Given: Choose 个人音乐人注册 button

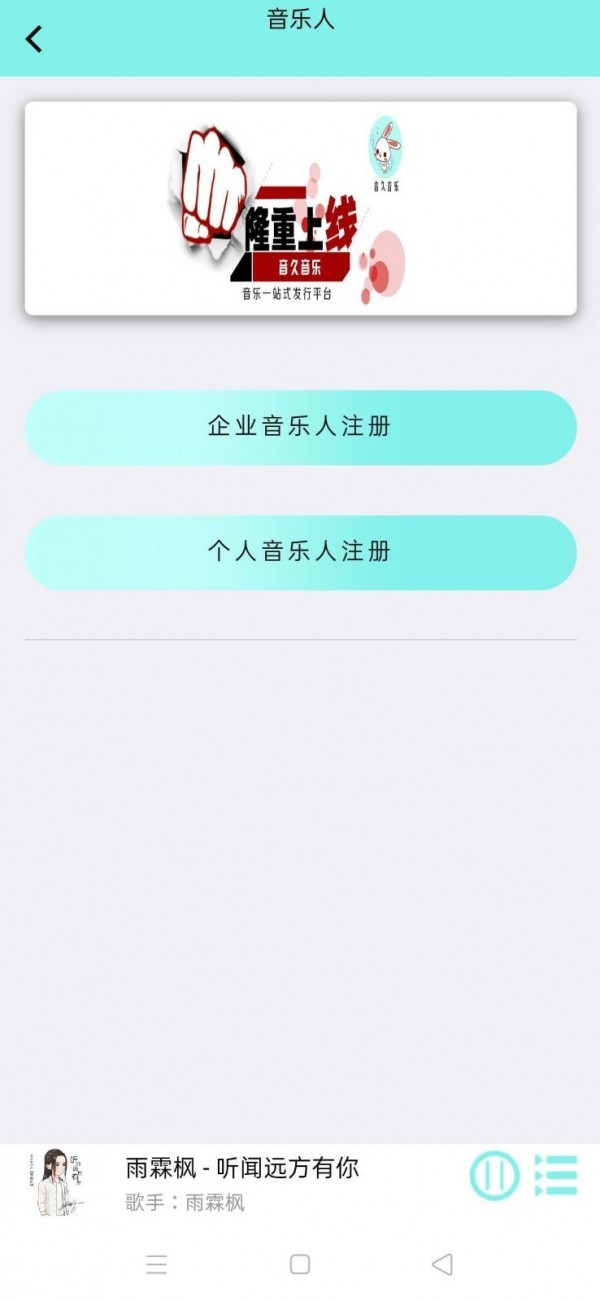Looking at the screenshot, I should tap(300, 552).
